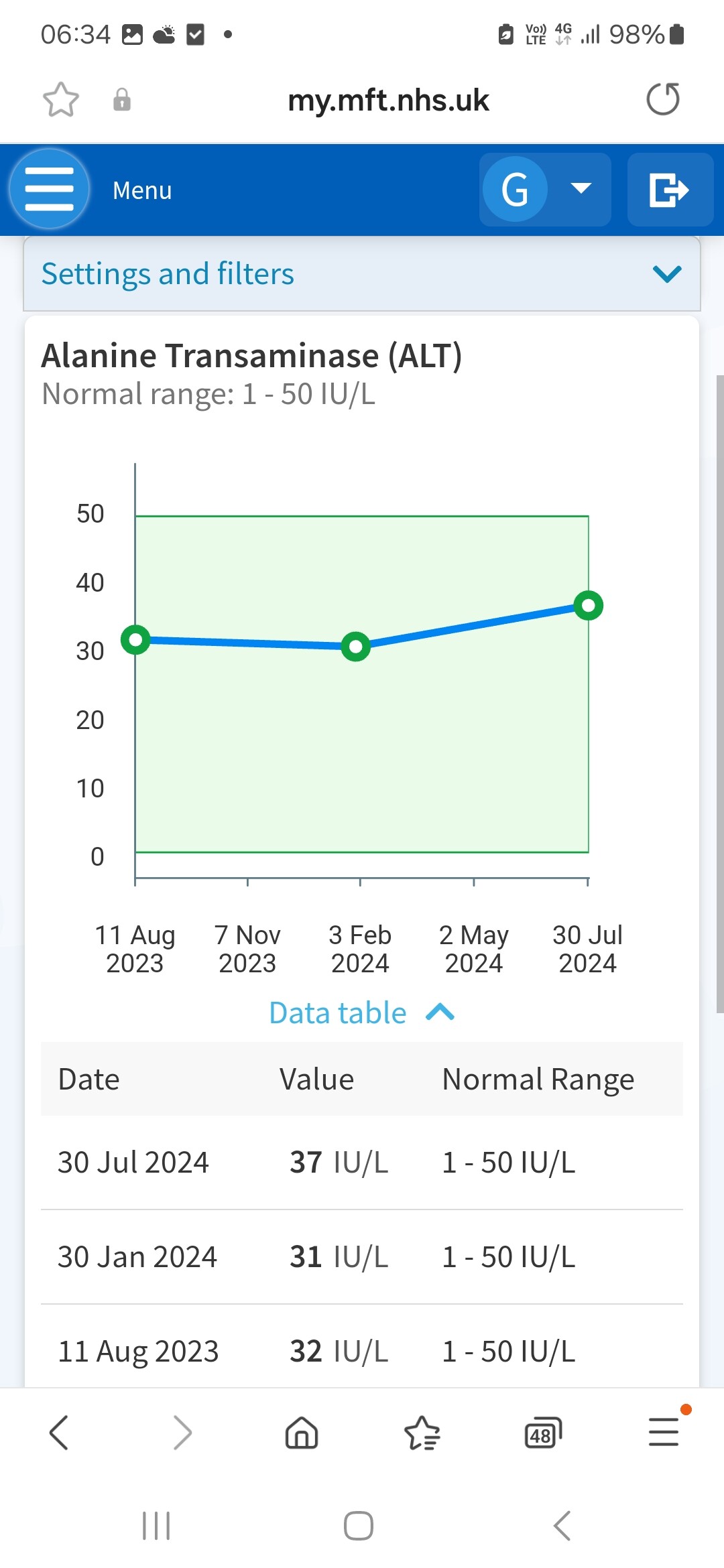Go to the phone's home screen
The width and height of the screenshot is (724, 1568).
click(x=359, y=1526)
